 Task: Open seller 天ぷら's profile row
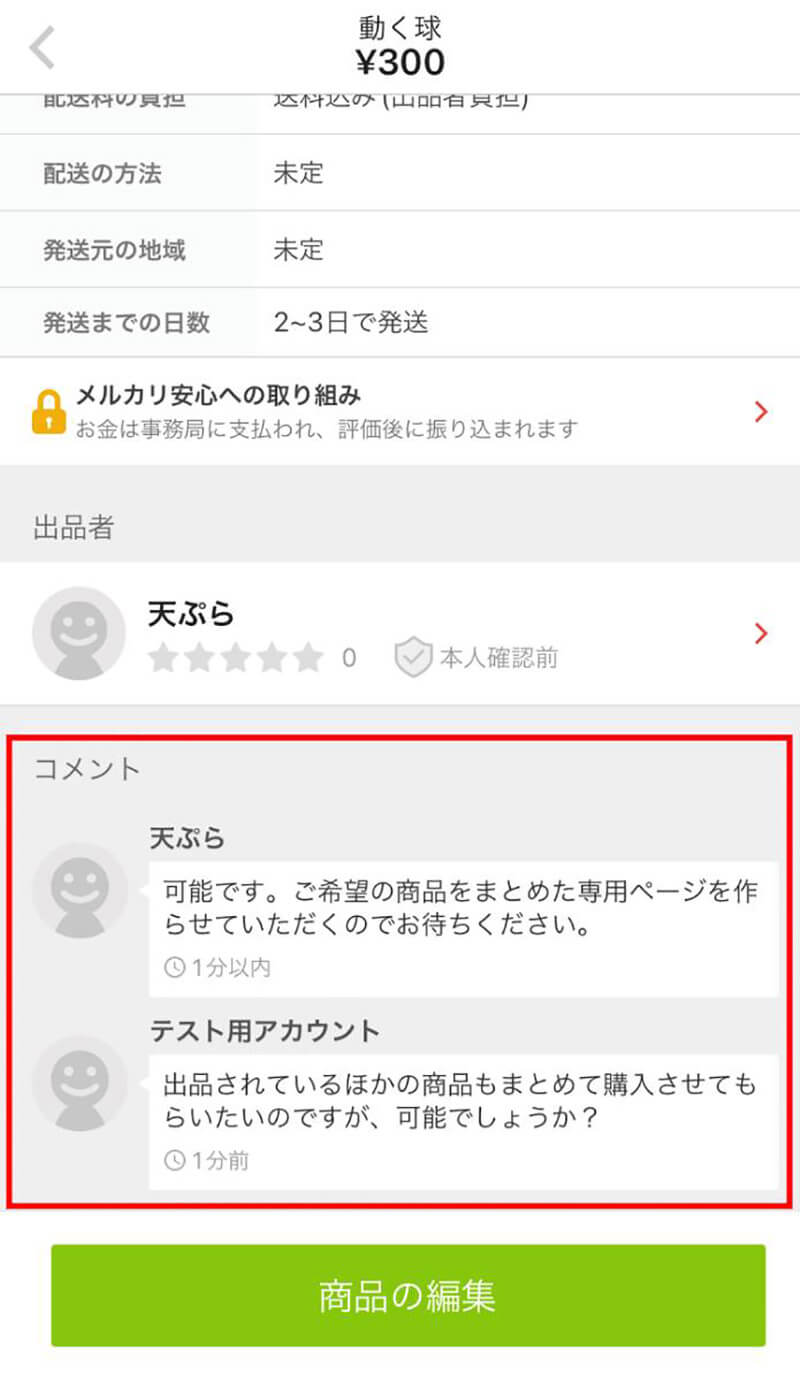point(400,633)
